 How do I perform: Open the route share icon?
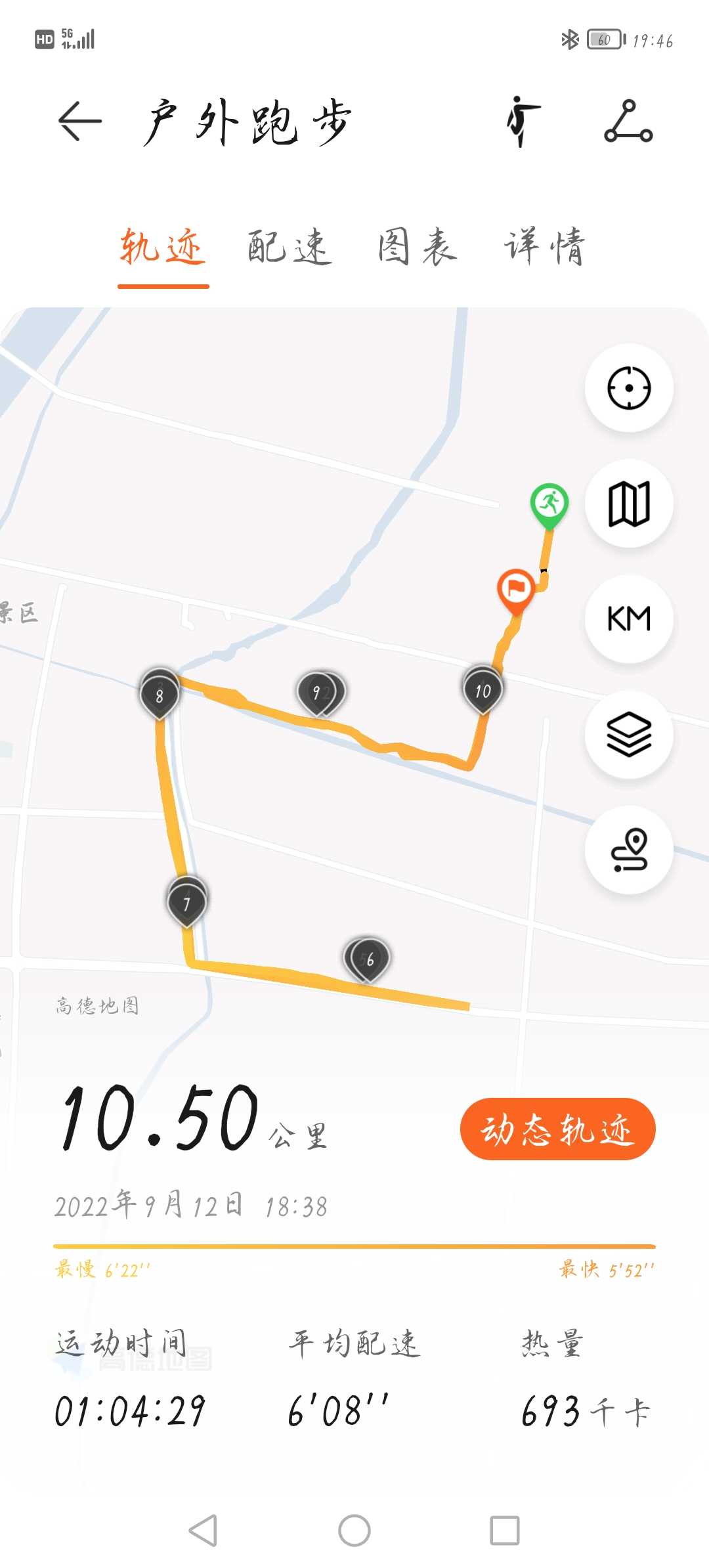click(628, 121)
